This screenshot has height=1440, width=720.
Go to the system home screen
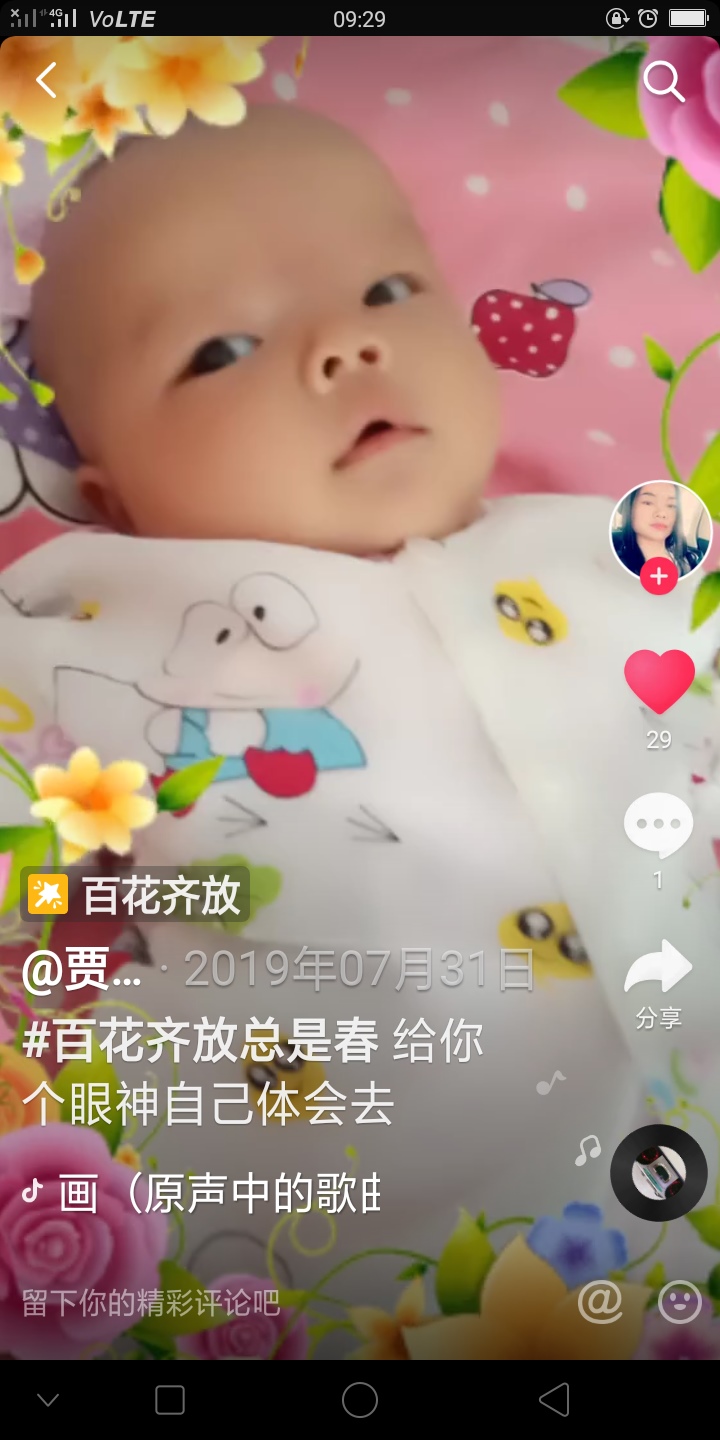click(x=360, y=1400)
